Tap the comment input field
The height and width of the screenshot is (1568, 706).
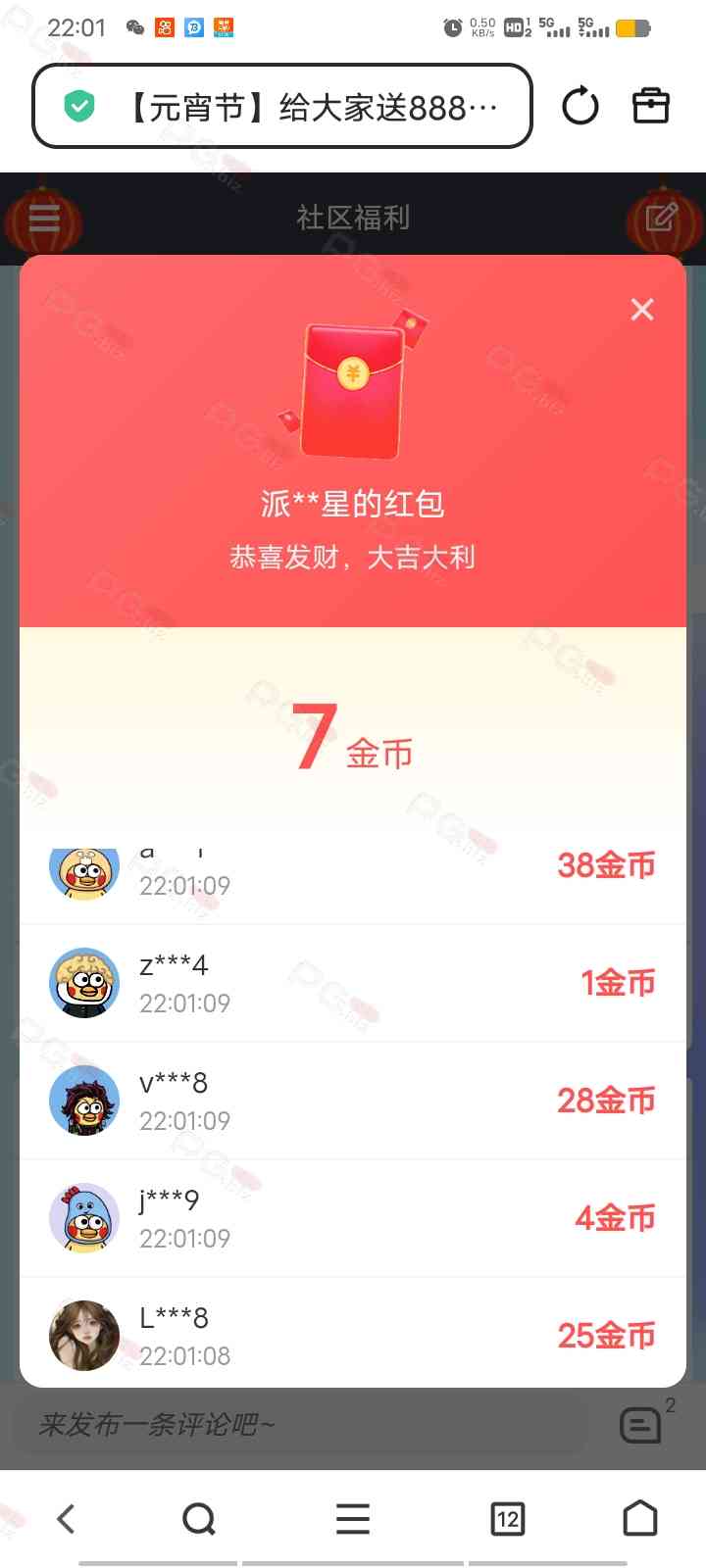299,1424
